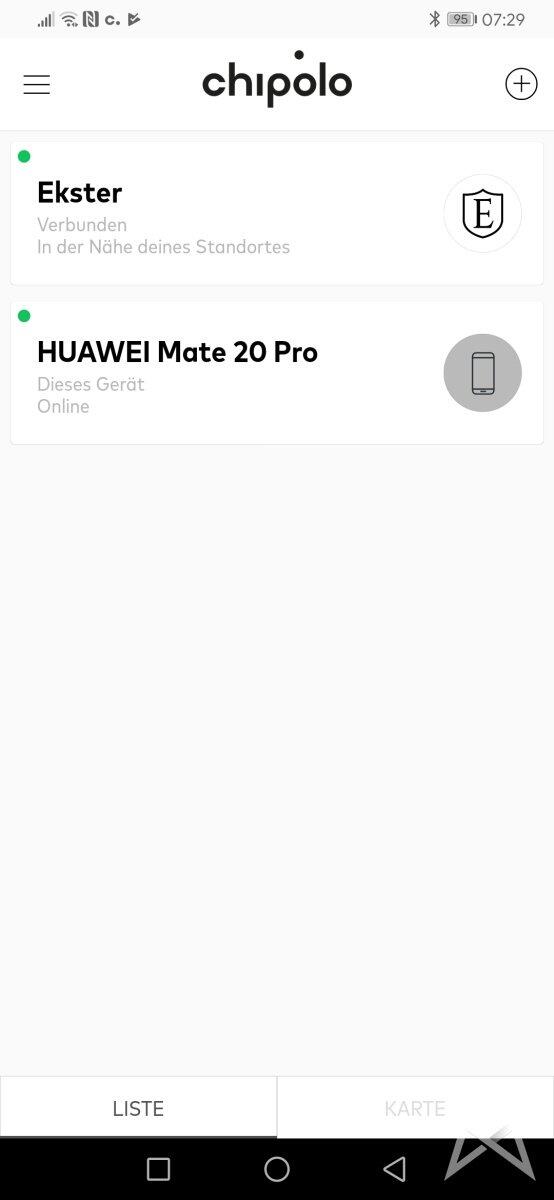Switch to the KARTE tab
The height and width of the screenshot is (1200, 554).
coord(415,1108)
